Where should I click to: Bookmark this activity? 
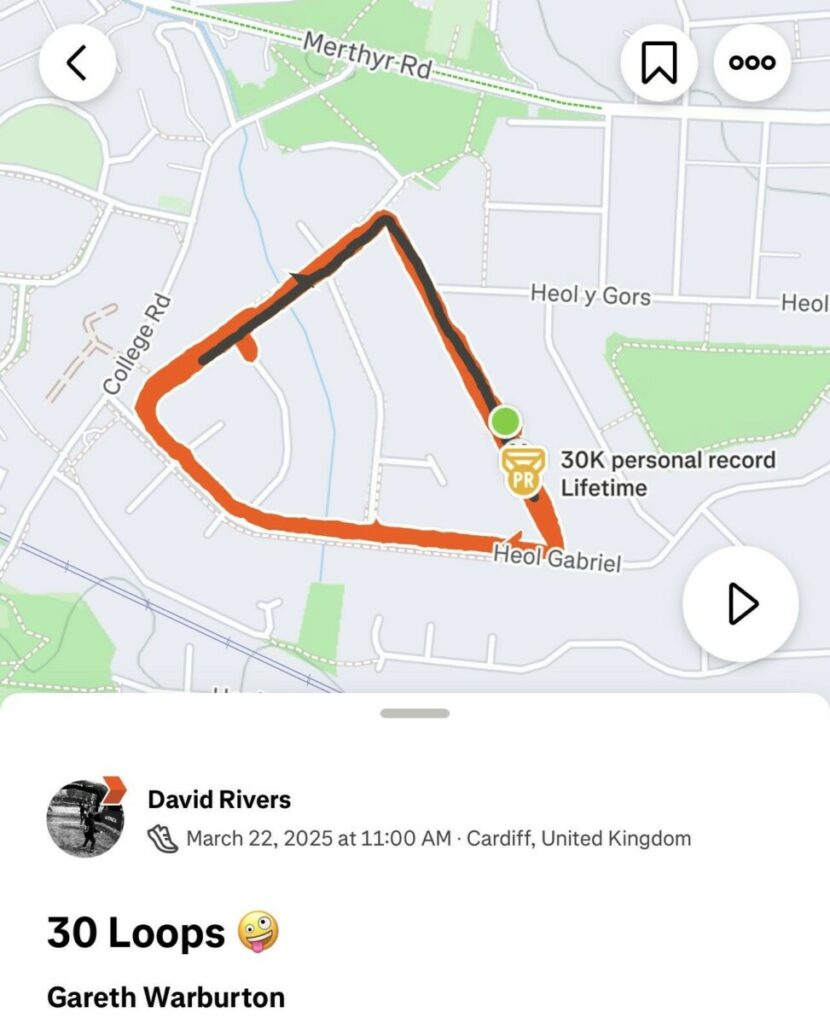(x=659, y=62)
